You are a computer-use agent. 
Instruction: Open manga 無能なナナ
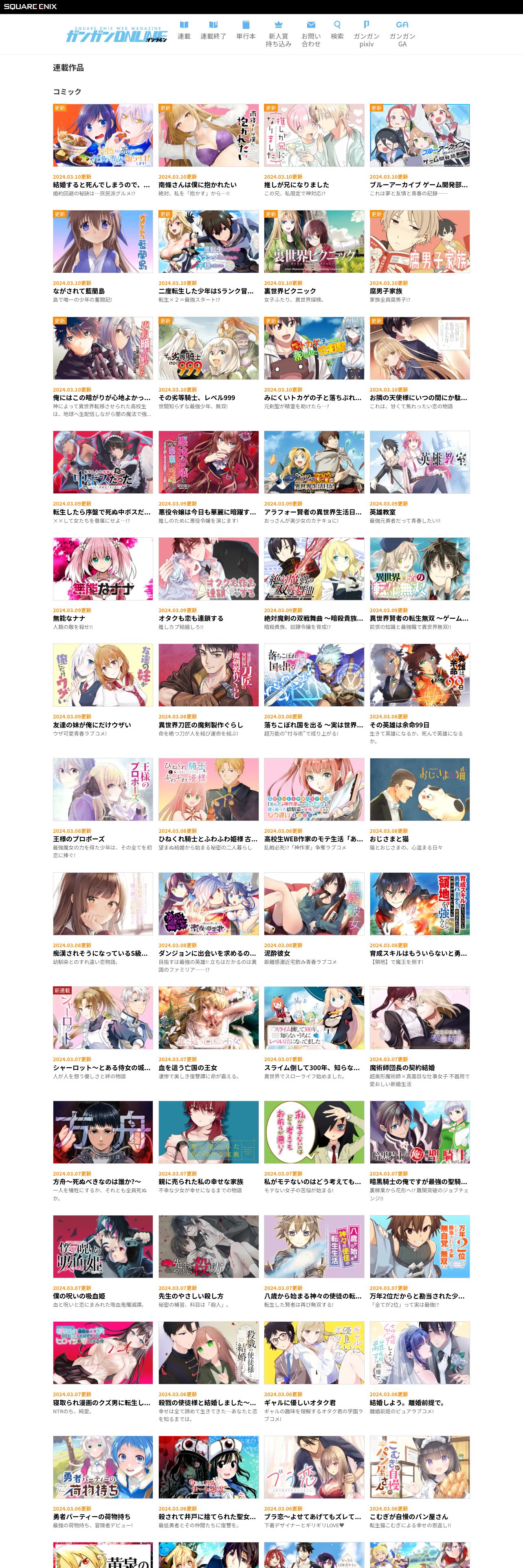click(x=103, y=569)
